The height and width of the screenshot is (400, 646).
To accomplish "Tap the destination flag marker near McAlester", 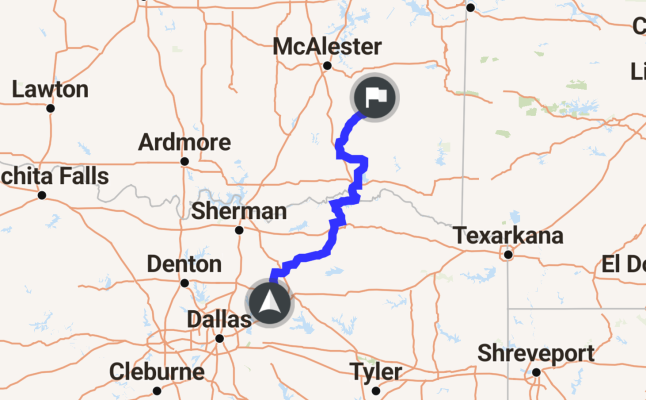I will (x=375, y=98).
